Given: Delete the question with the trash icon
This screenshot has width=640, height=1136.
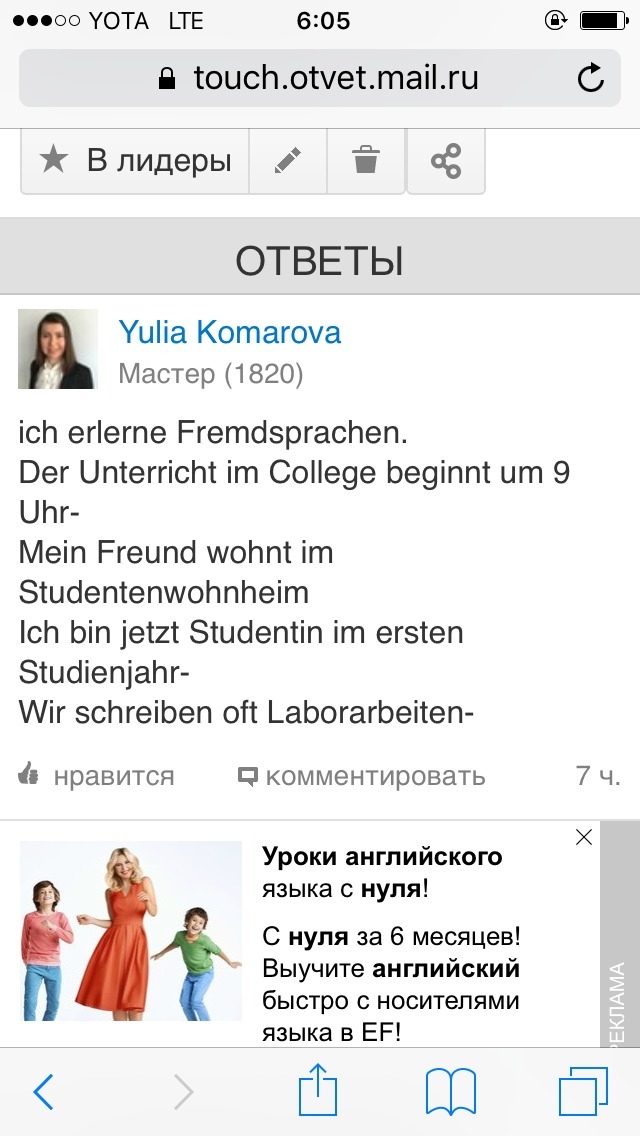Looking at the screenshot, I should pos(366,160).
